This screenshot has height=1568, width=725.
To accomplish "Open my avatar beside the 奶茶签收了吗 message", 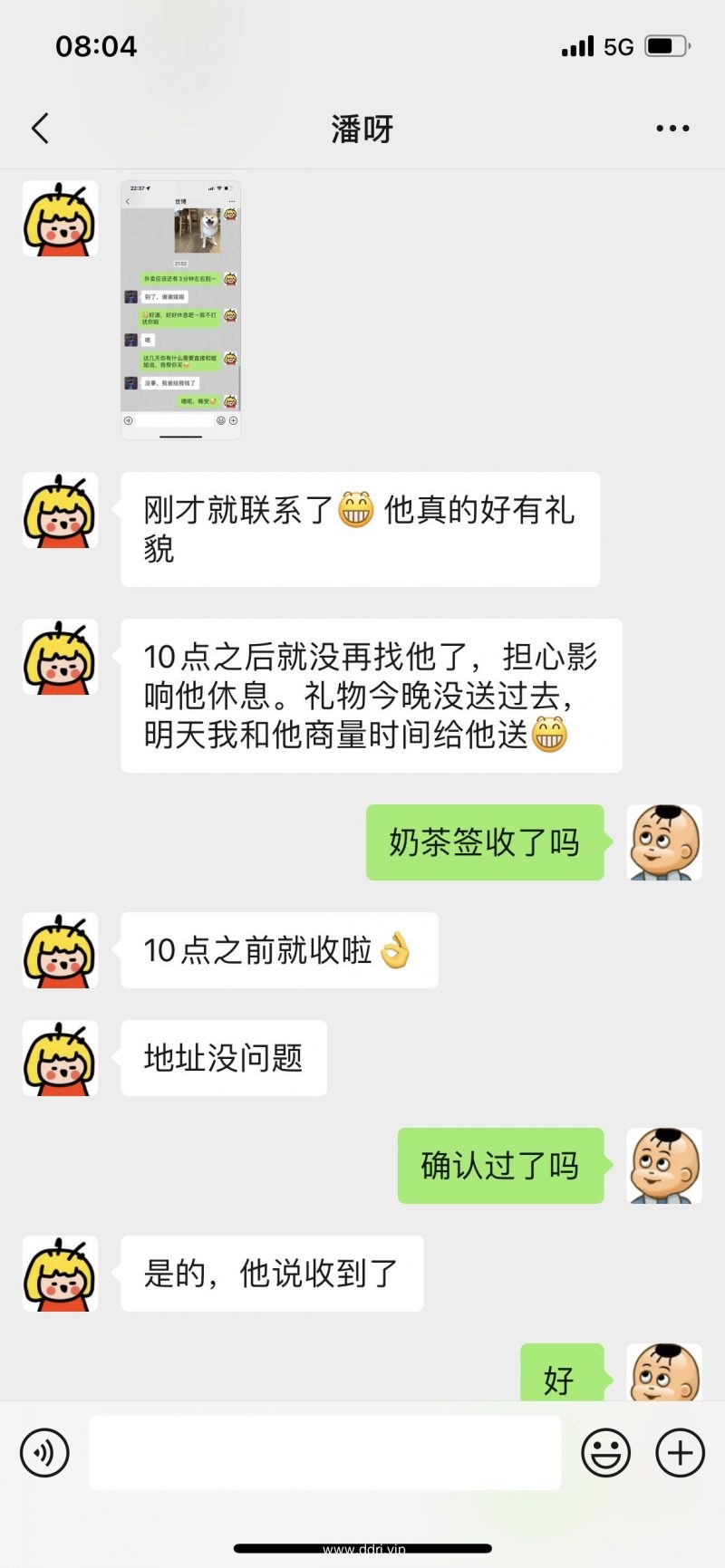I will (663, 842).
